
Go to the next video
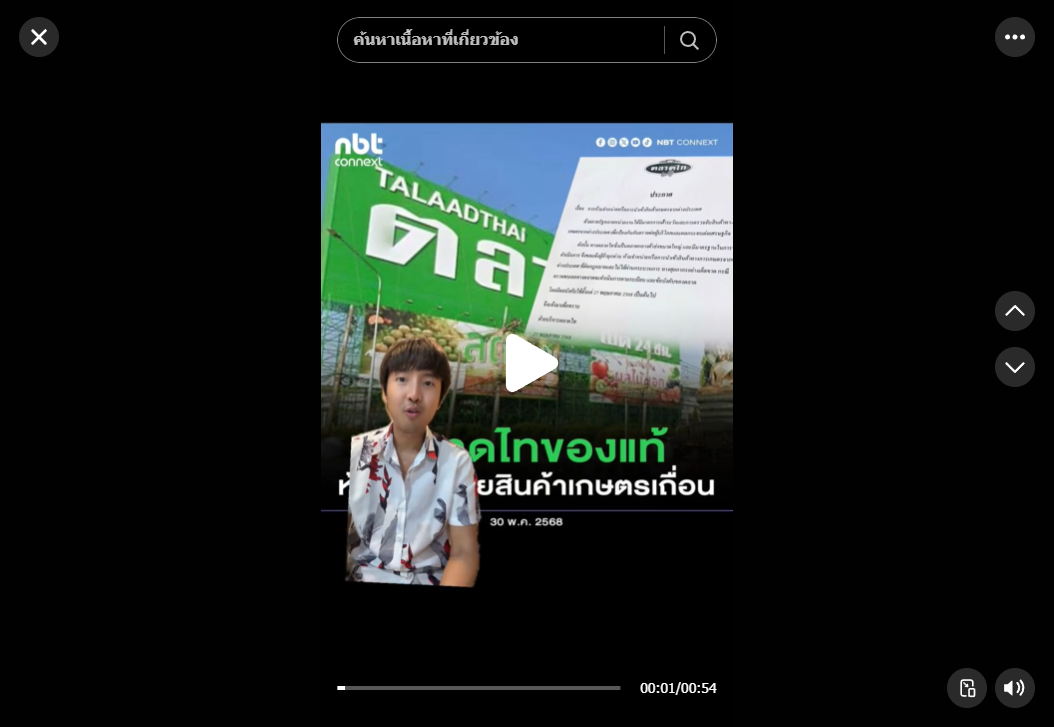coord(1014,367)
